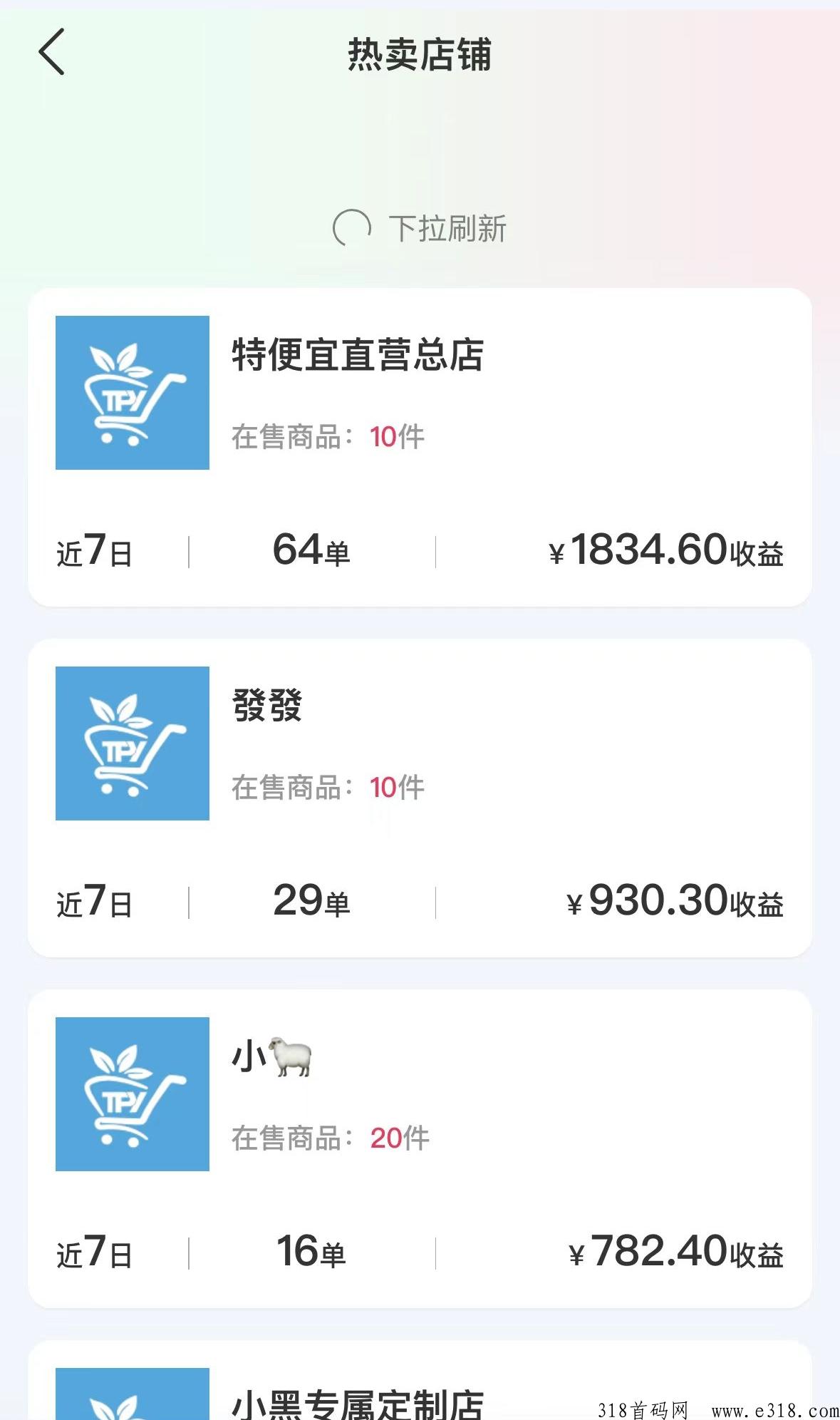The height and width of the screenshot is (1420, 840).
Task: Open the 特便宜直营总店 store card
Action: [420, 447]
